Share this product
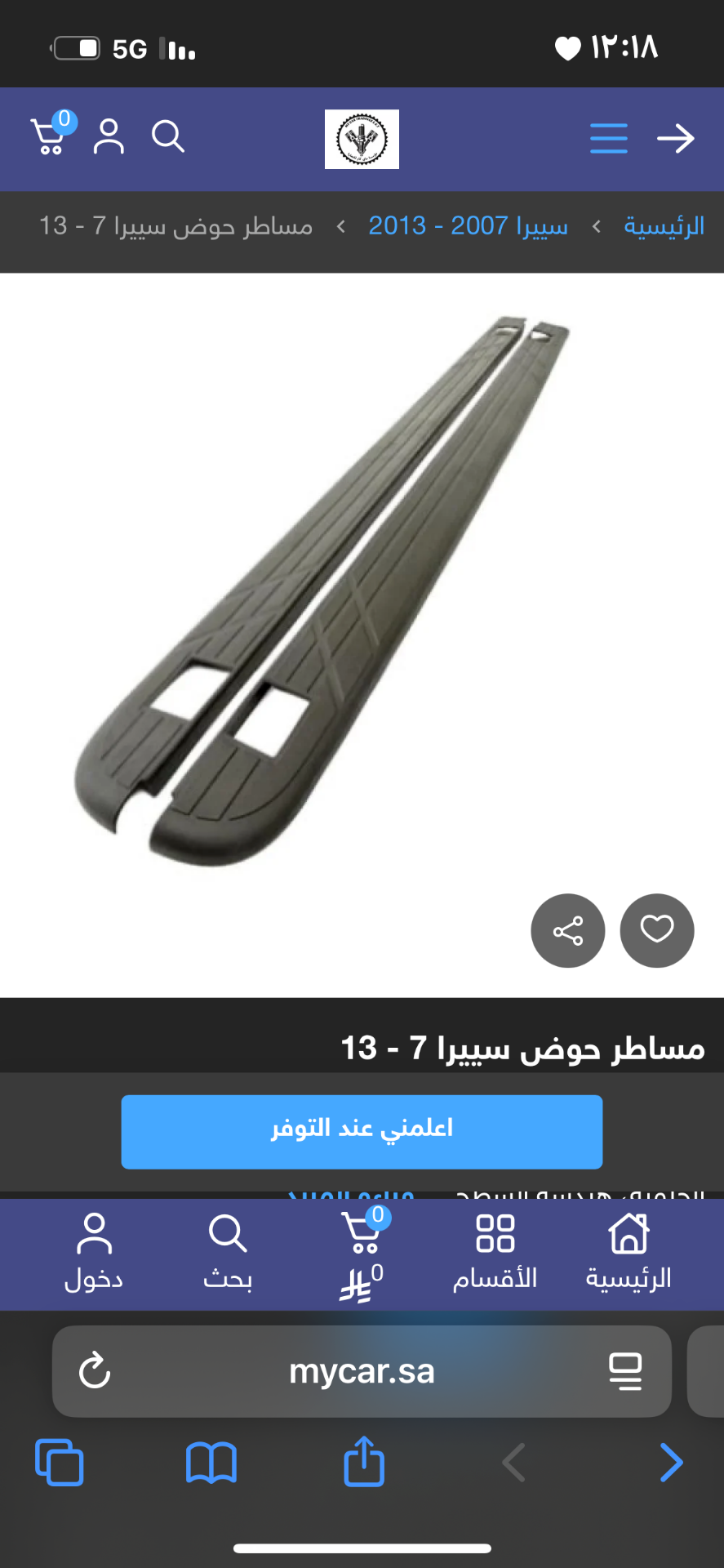This screenshot has width=724, height=1568. click(568, 931)
